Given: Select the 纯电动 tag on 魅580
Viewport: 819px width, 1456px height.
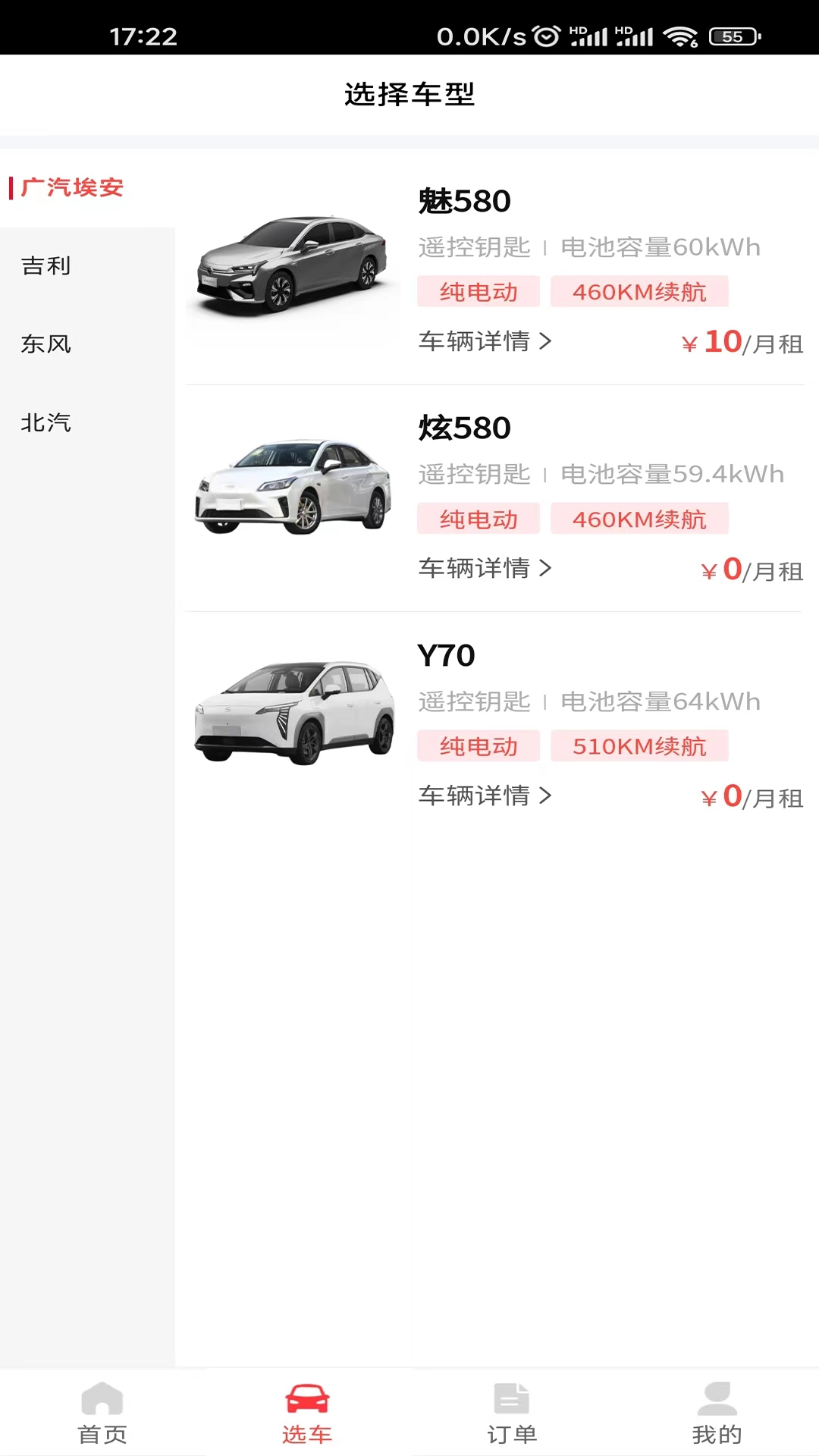Looking at the screenshot, I should click(x=478, y=291).
